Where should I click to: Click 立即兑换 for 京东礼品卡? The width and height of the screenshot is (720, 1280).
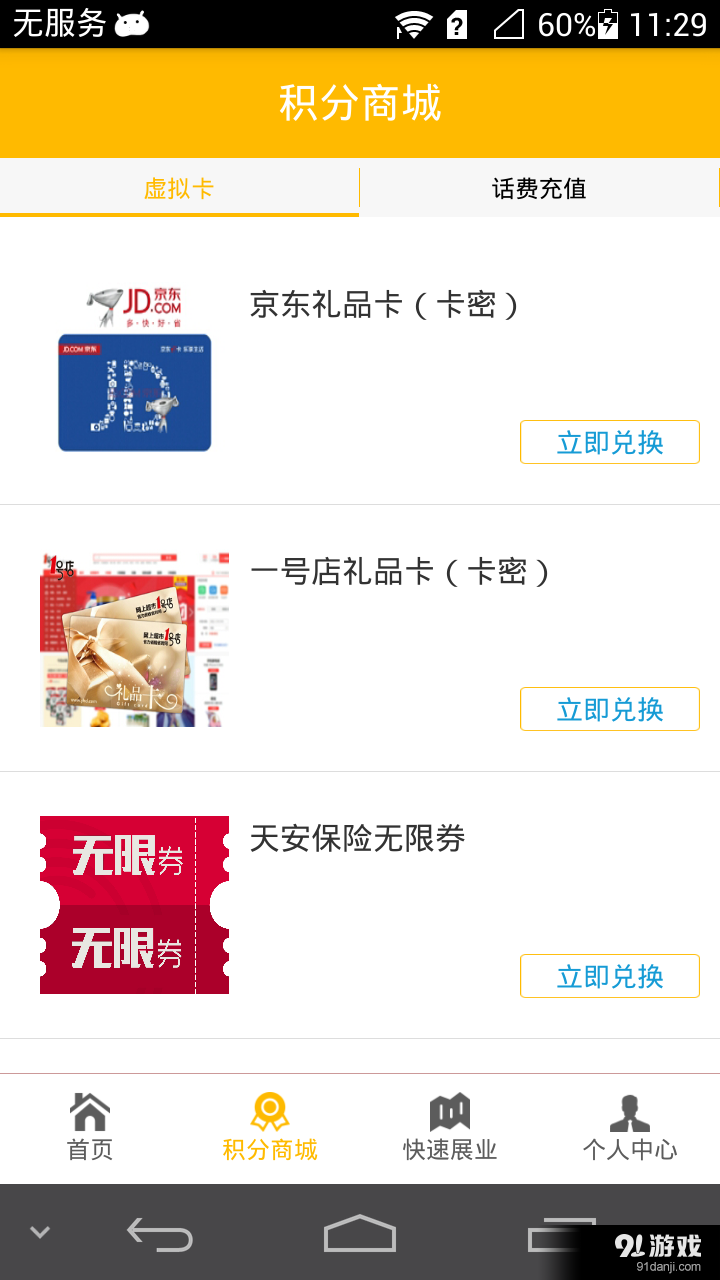[x=609, y=441]
